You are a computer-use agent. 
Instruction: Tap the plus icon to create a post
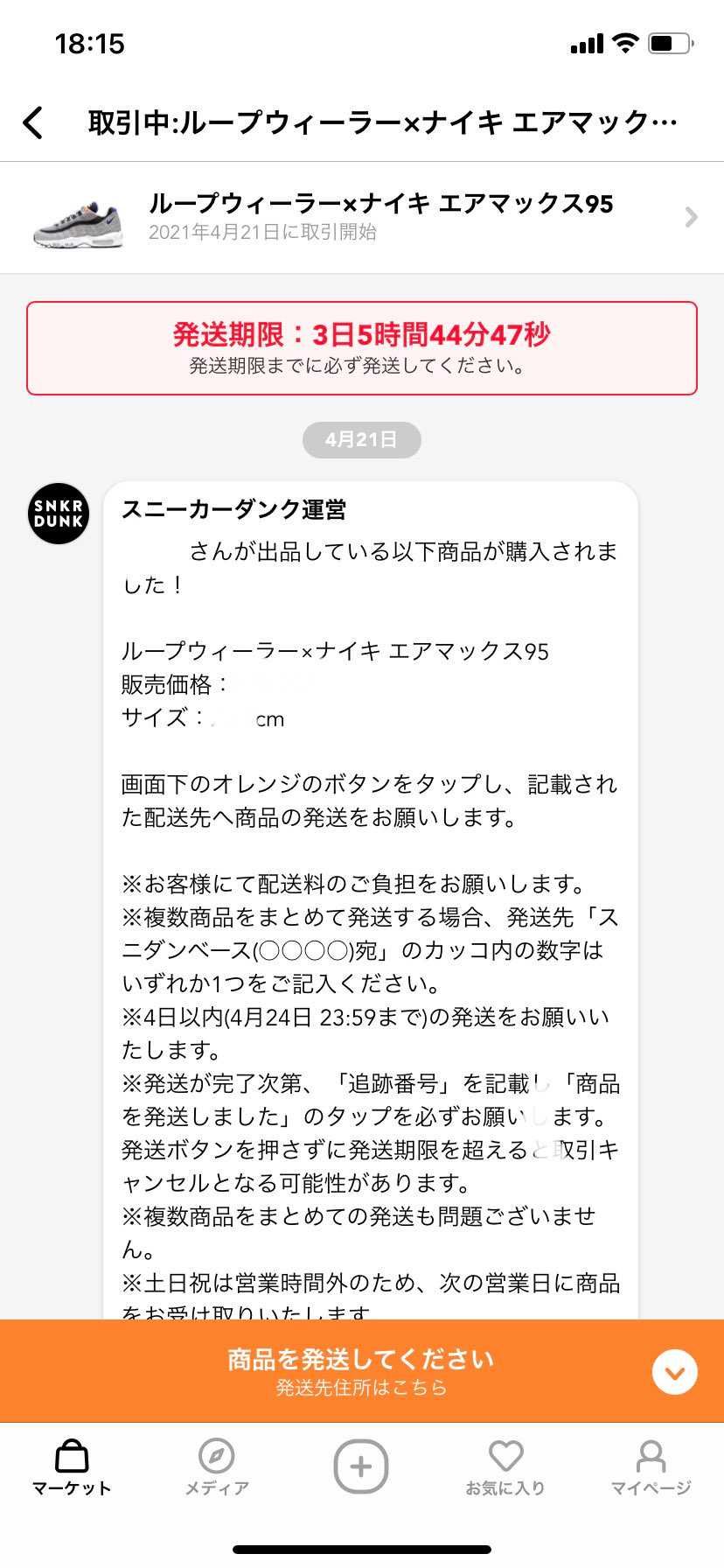pos(361,1466)
